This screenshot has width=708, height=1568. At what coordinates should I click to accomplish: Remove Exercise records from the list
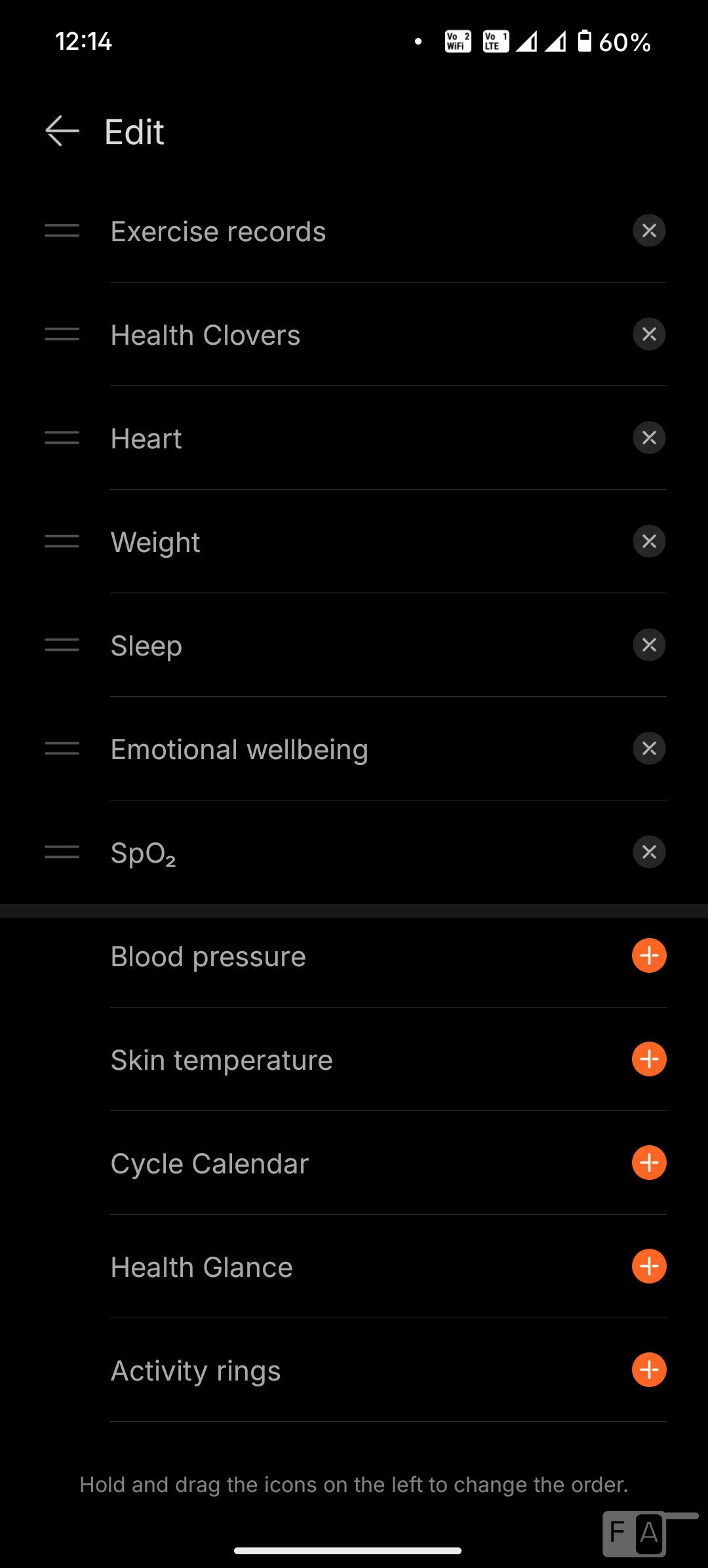point(649,231)
